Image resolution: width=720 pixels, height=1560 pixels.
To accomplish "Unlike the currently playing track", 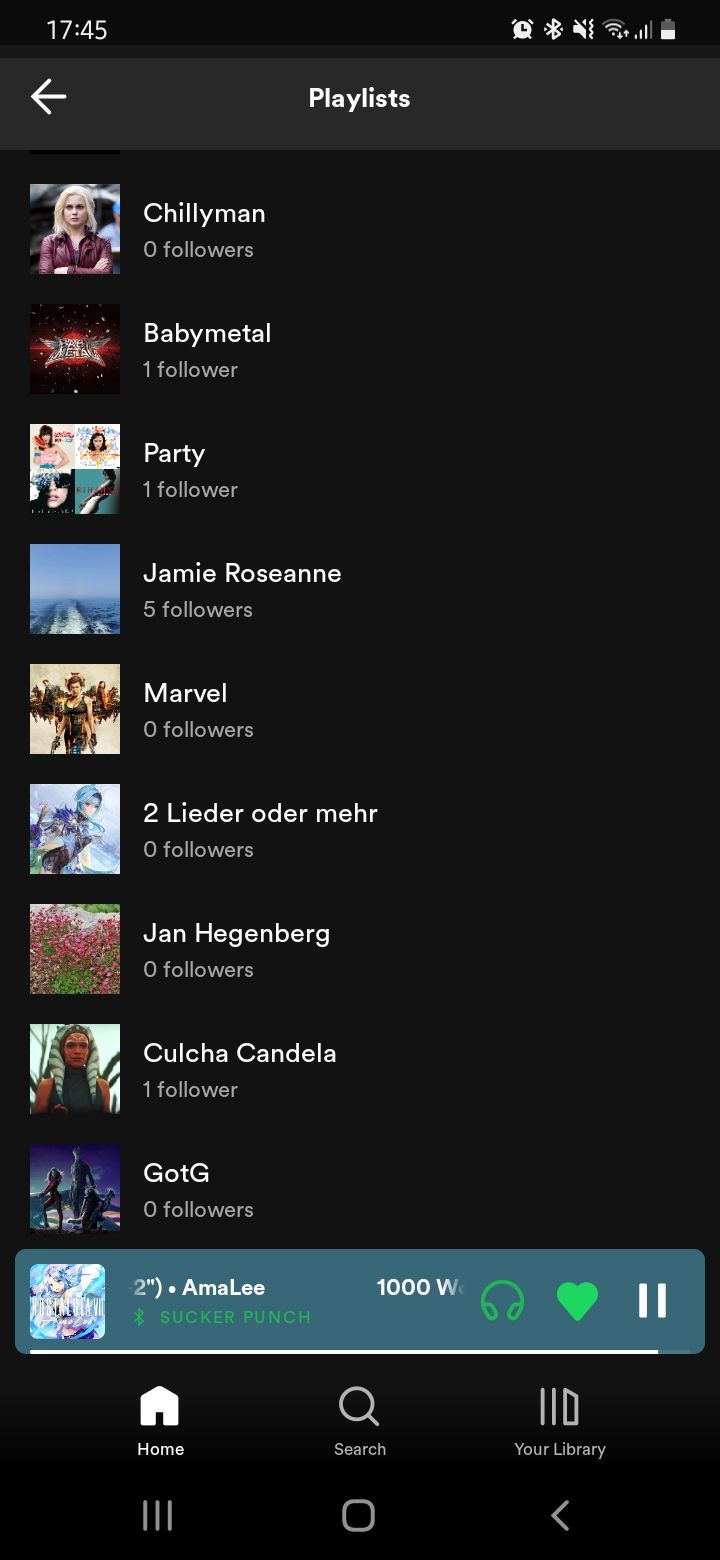I will (x=577, y=1301).
